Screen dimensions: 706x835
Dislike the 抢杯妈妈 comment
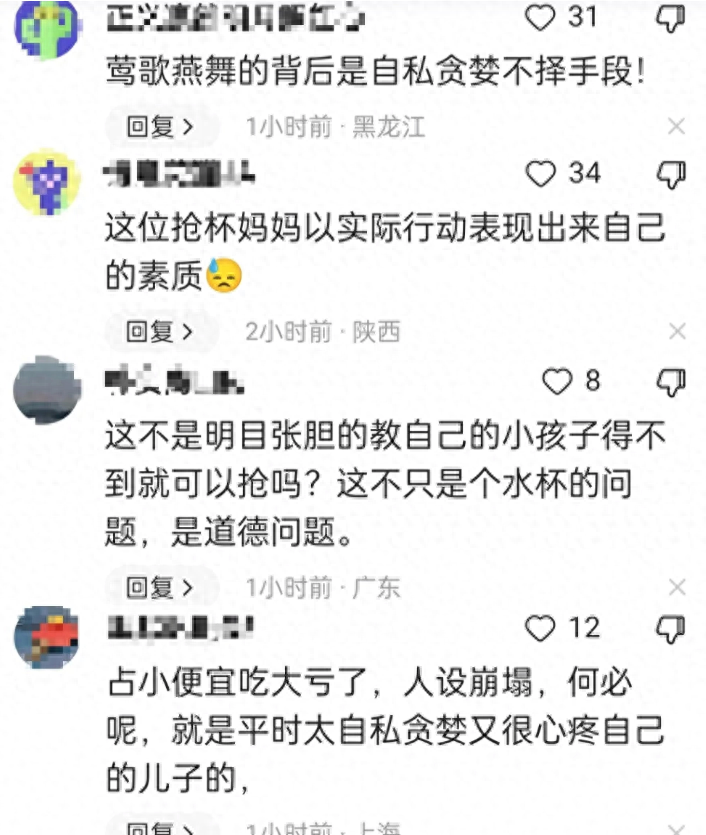[x=670, y=174]
